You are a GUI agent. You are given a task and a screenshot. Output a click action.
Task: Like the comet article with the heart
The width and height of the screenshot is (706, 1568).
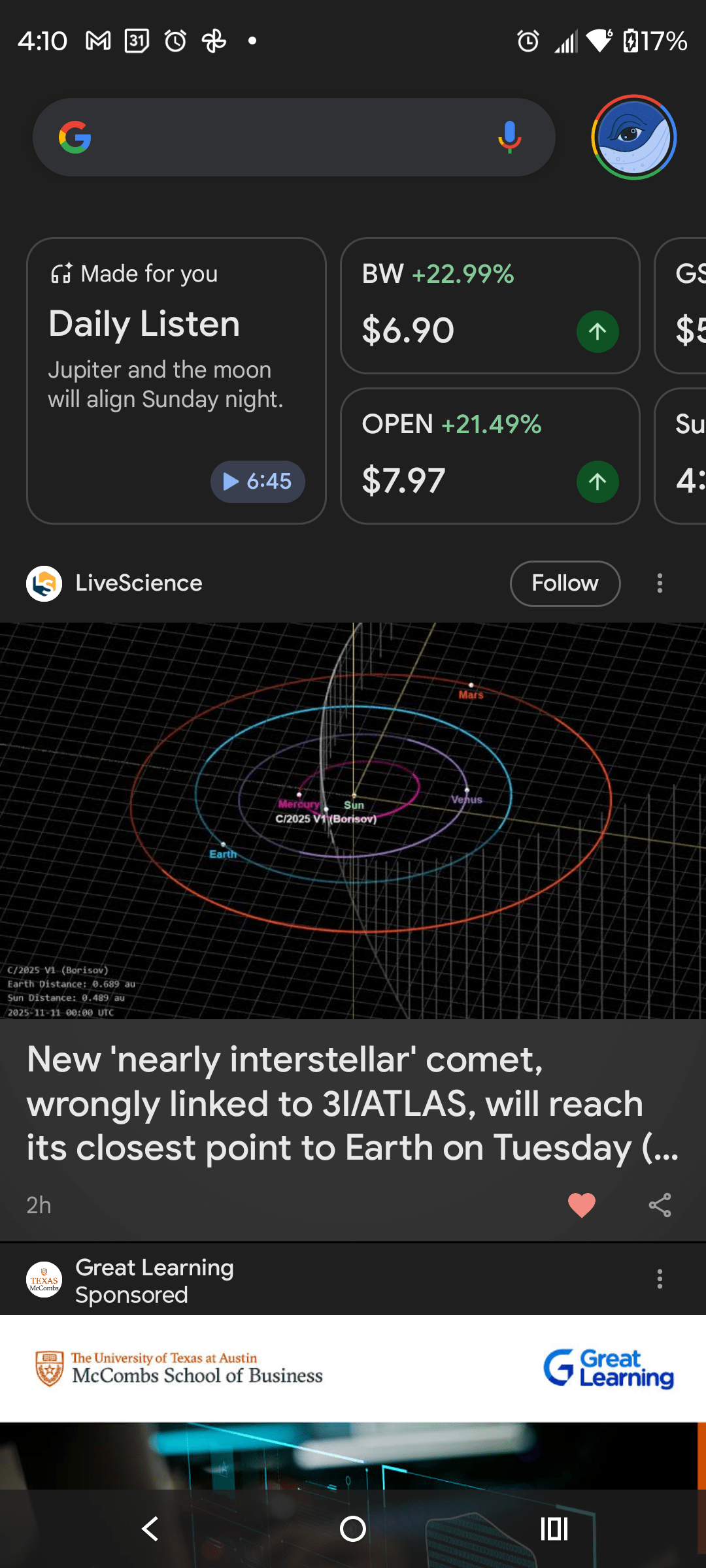[x=581, y=1205]
